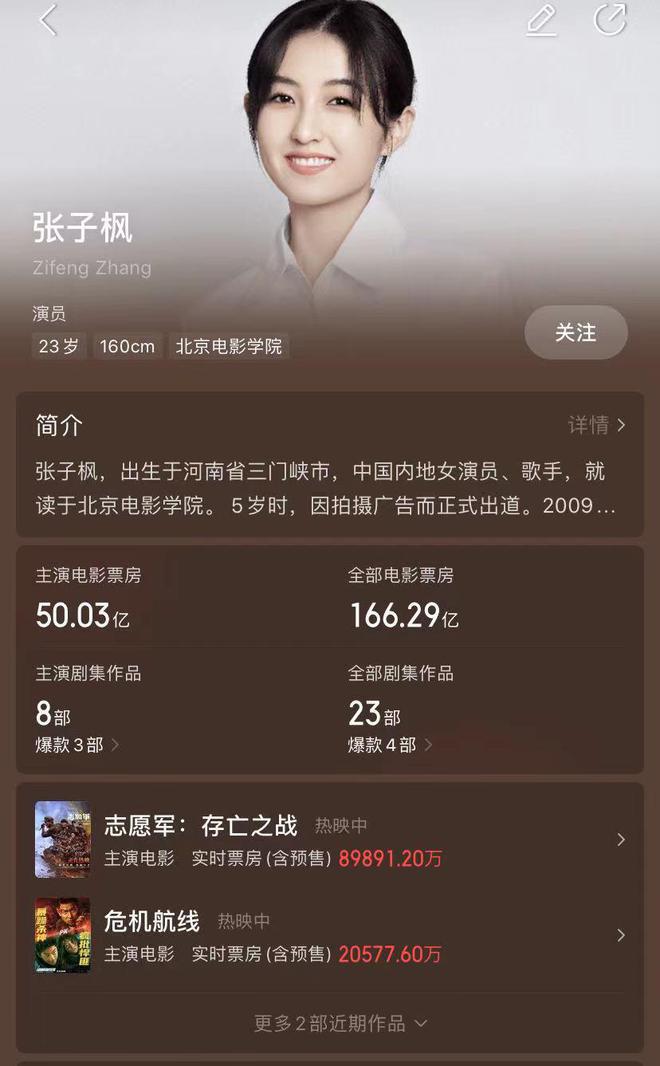Follow 张子枫 with the 关注 button
This screenshot has width=660, height=1066.
(x=576, y=333)
